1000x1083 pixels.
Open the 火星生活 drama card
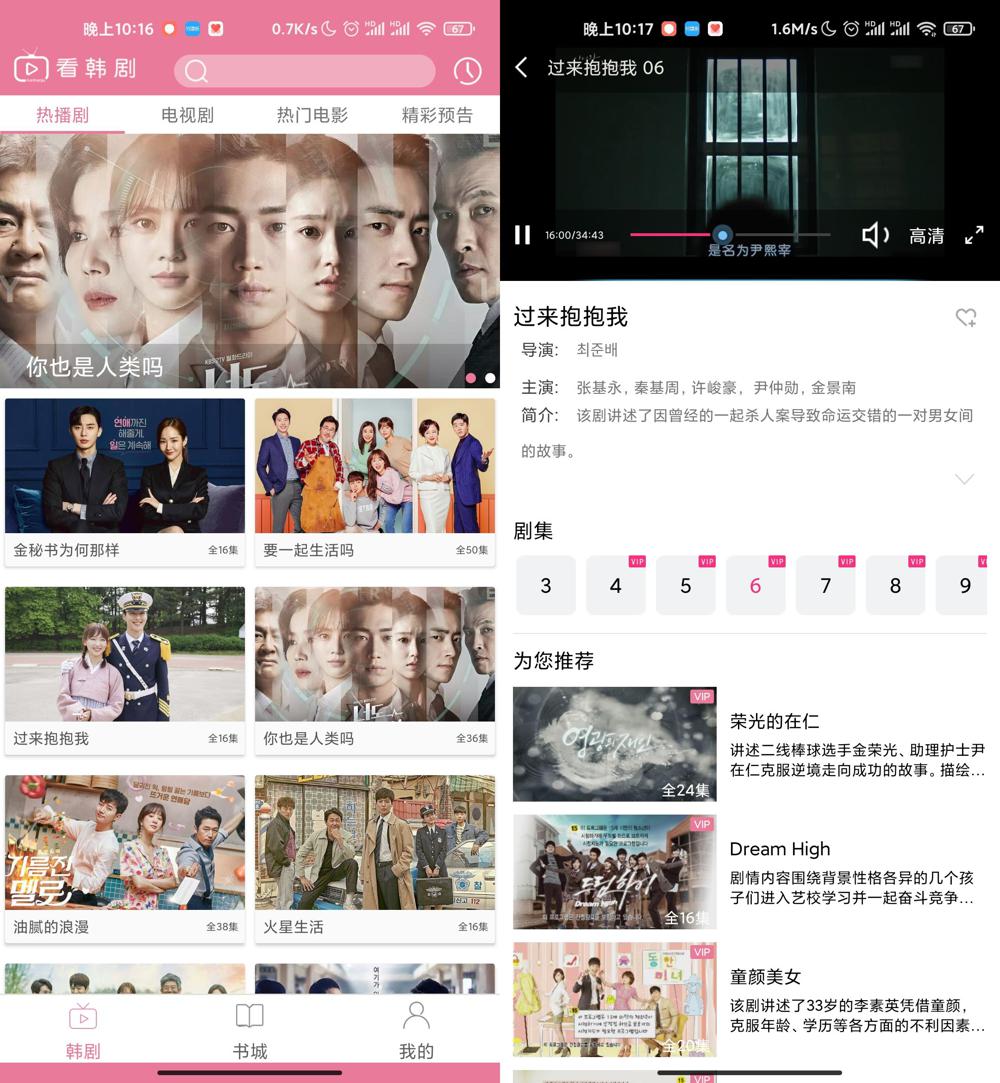375,858
